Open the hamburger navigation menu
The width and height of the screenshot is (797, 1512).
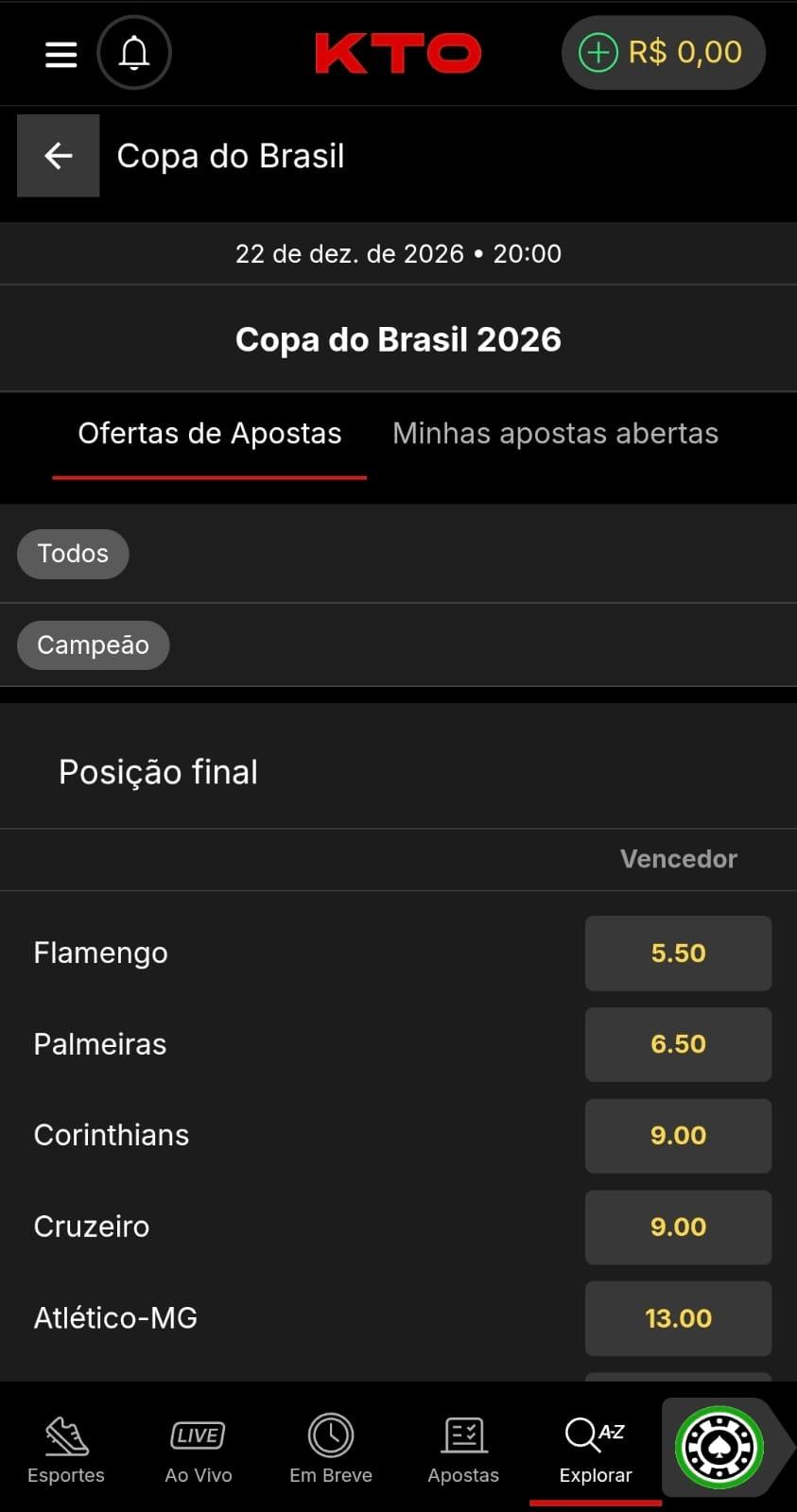tap(61, 53)
